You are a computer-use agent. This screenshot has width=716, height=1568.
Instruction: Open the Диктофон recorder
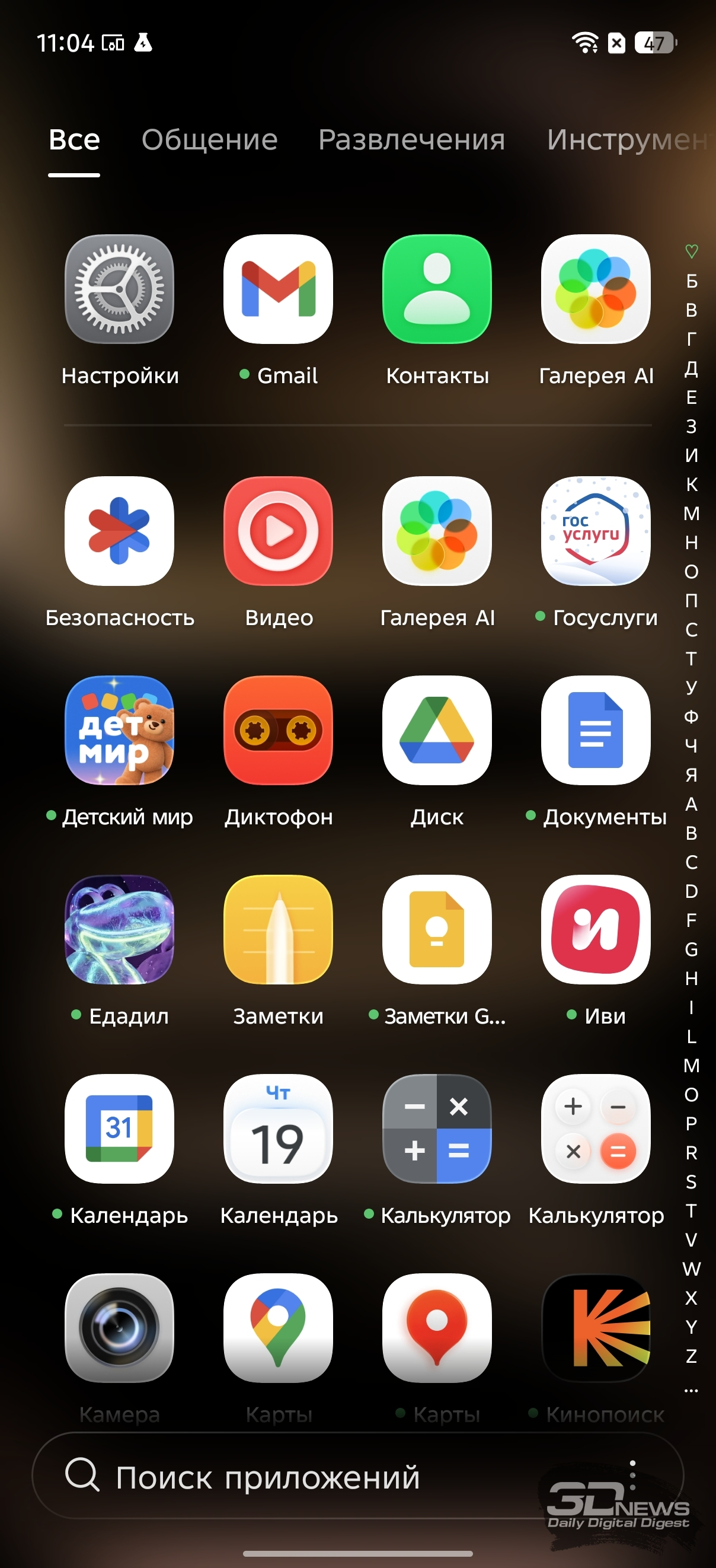pyautogui.click(x=278, y=731)
